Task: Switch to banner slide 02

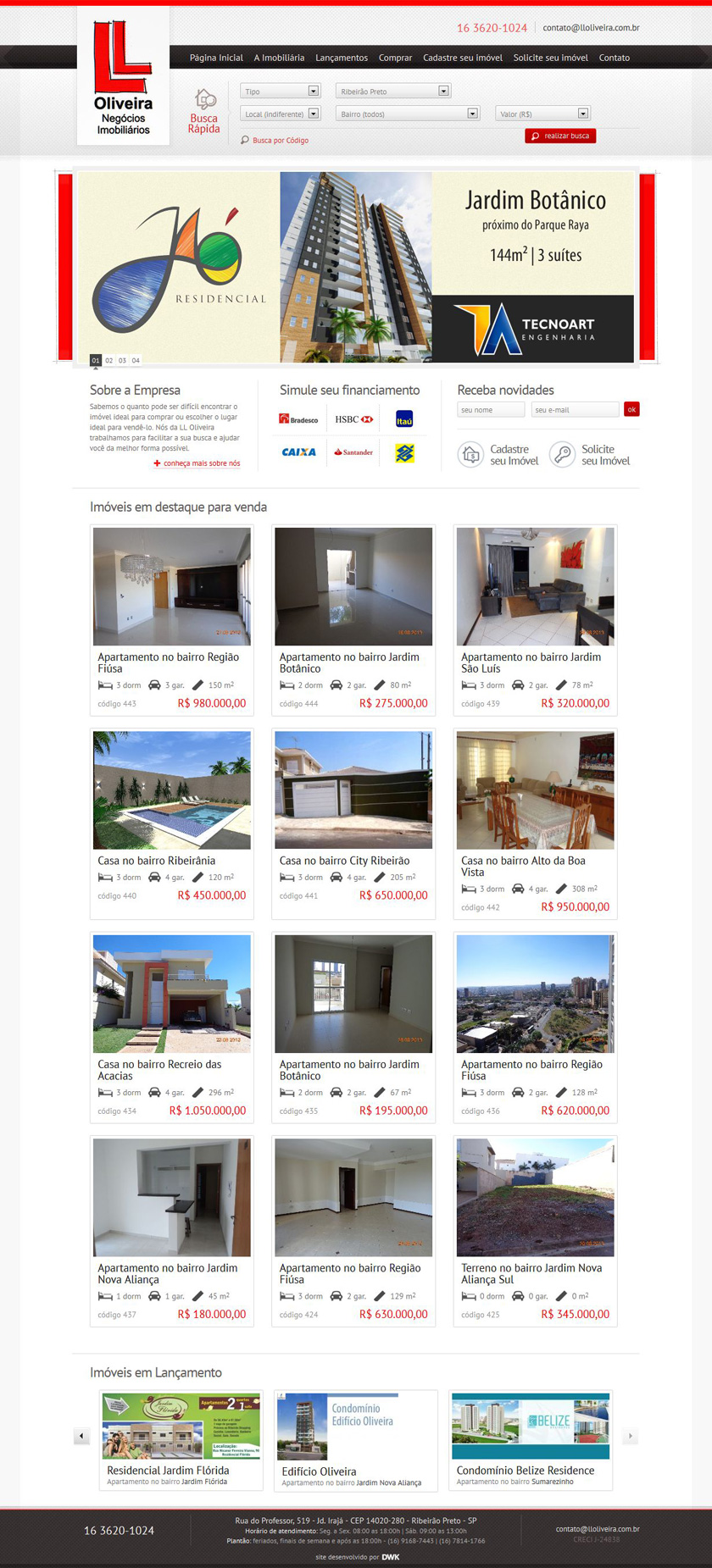Action: [x=109, y=361]
